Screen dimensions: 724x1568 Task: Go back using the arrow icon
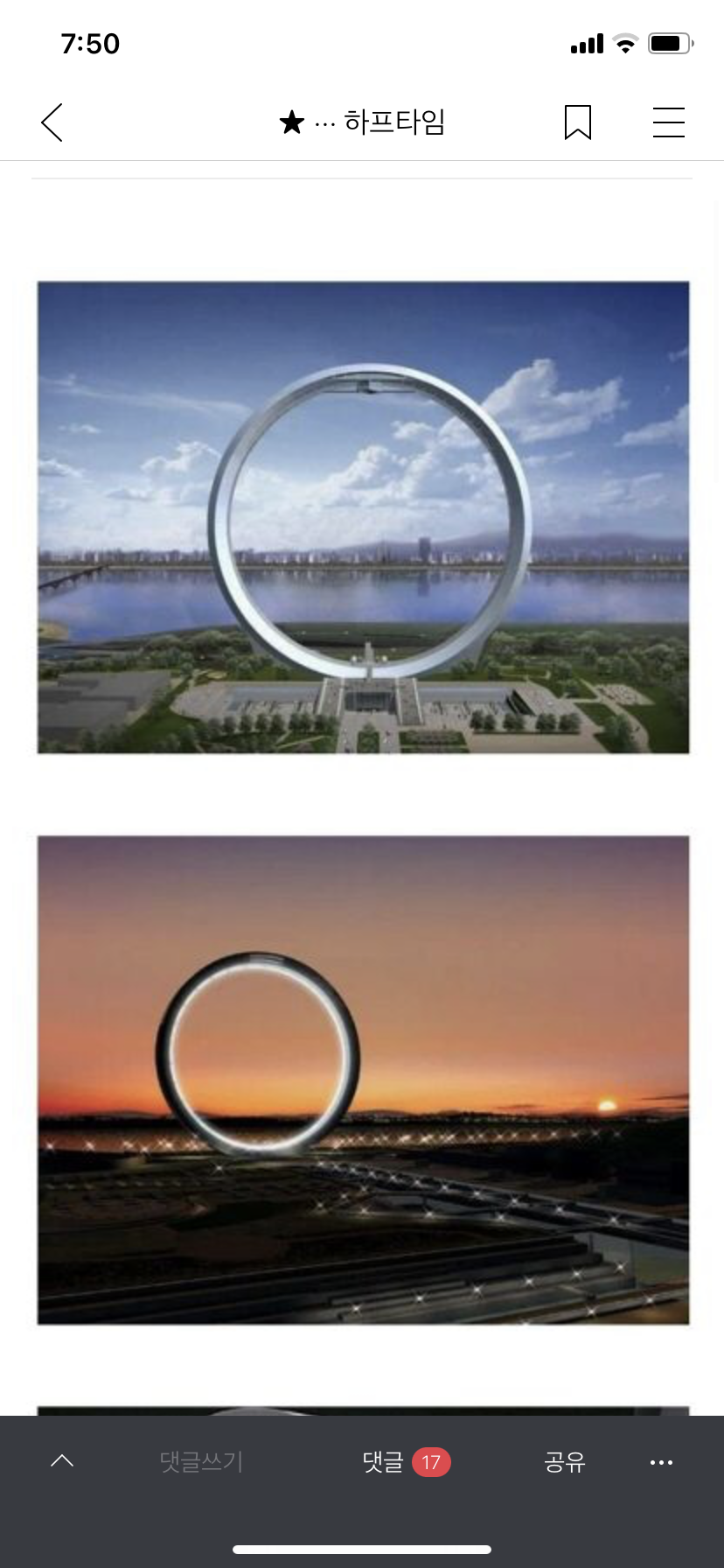coord(52,122)
